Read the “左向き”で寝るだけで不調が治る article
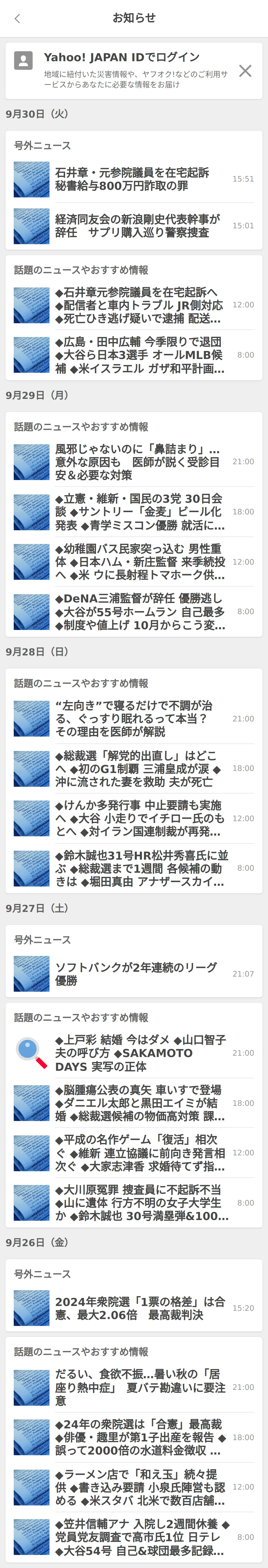The height and width of the screenshot is (1568, 268). (134, 718)
